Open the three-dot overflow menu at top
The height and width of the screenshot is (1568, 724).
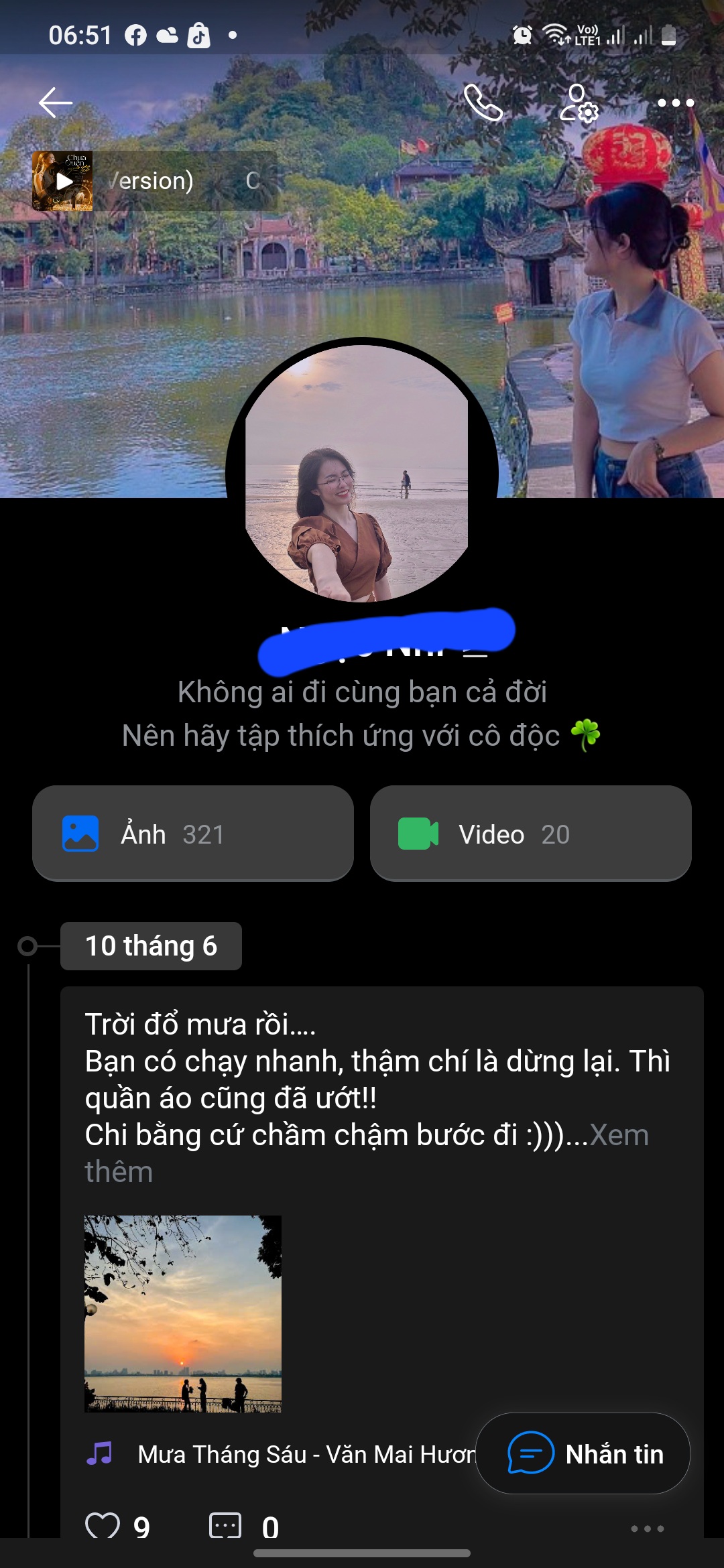coord(675,103)
